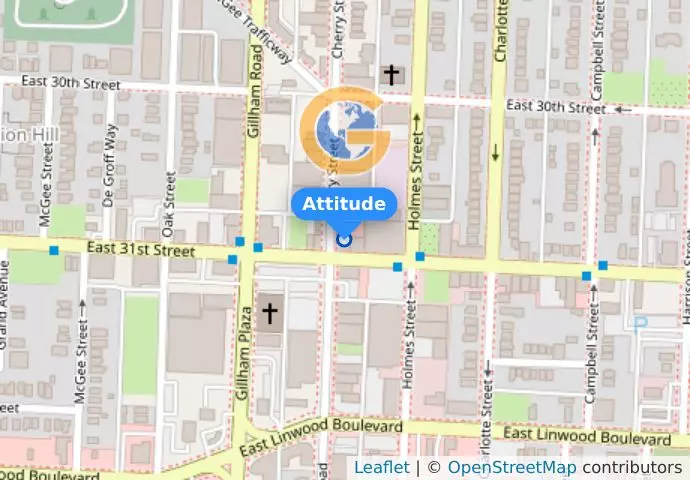Open the Leaflet attribution link
690x480 pixels.
click(x=381, y=467)
